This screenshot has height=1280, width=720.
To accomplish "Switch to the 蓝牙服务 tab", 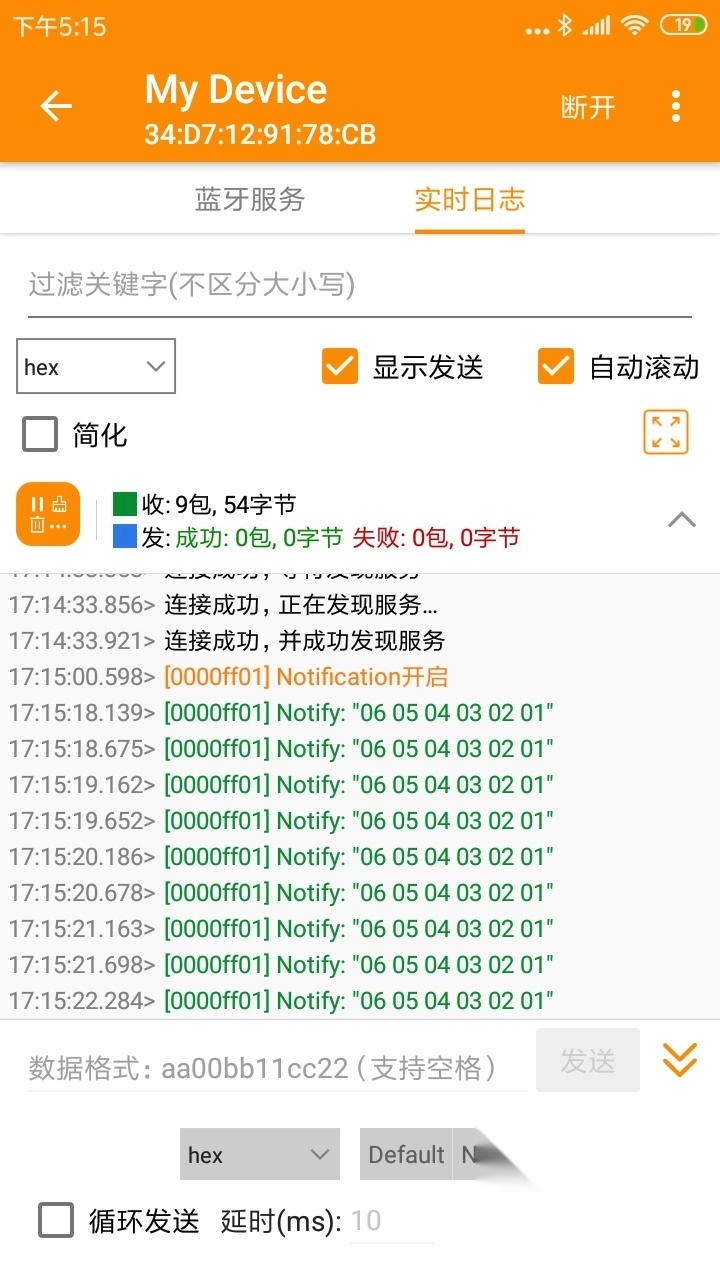I will 249,199.
